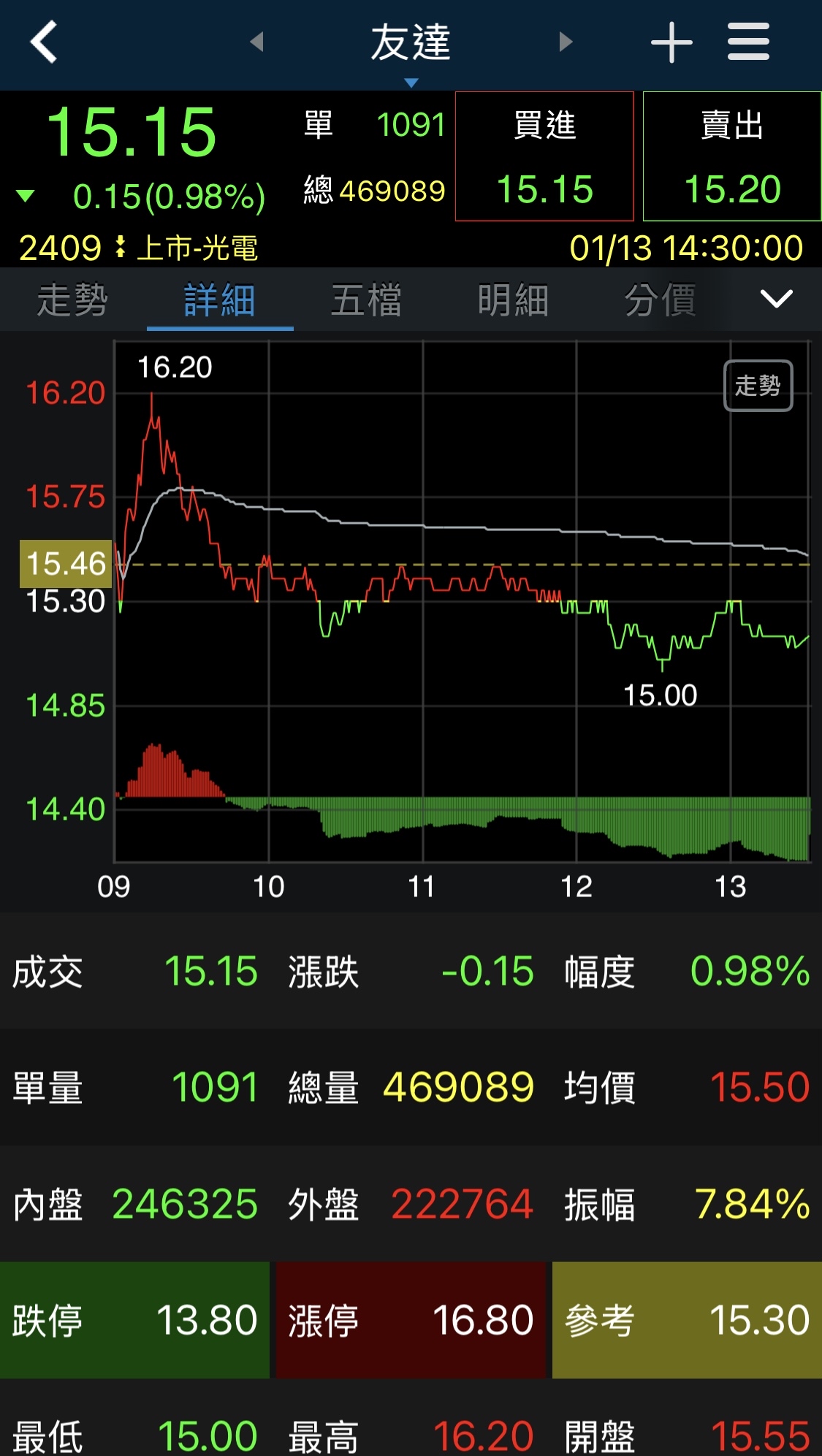Switch to the next stock with right triangle

coord(565,42)
